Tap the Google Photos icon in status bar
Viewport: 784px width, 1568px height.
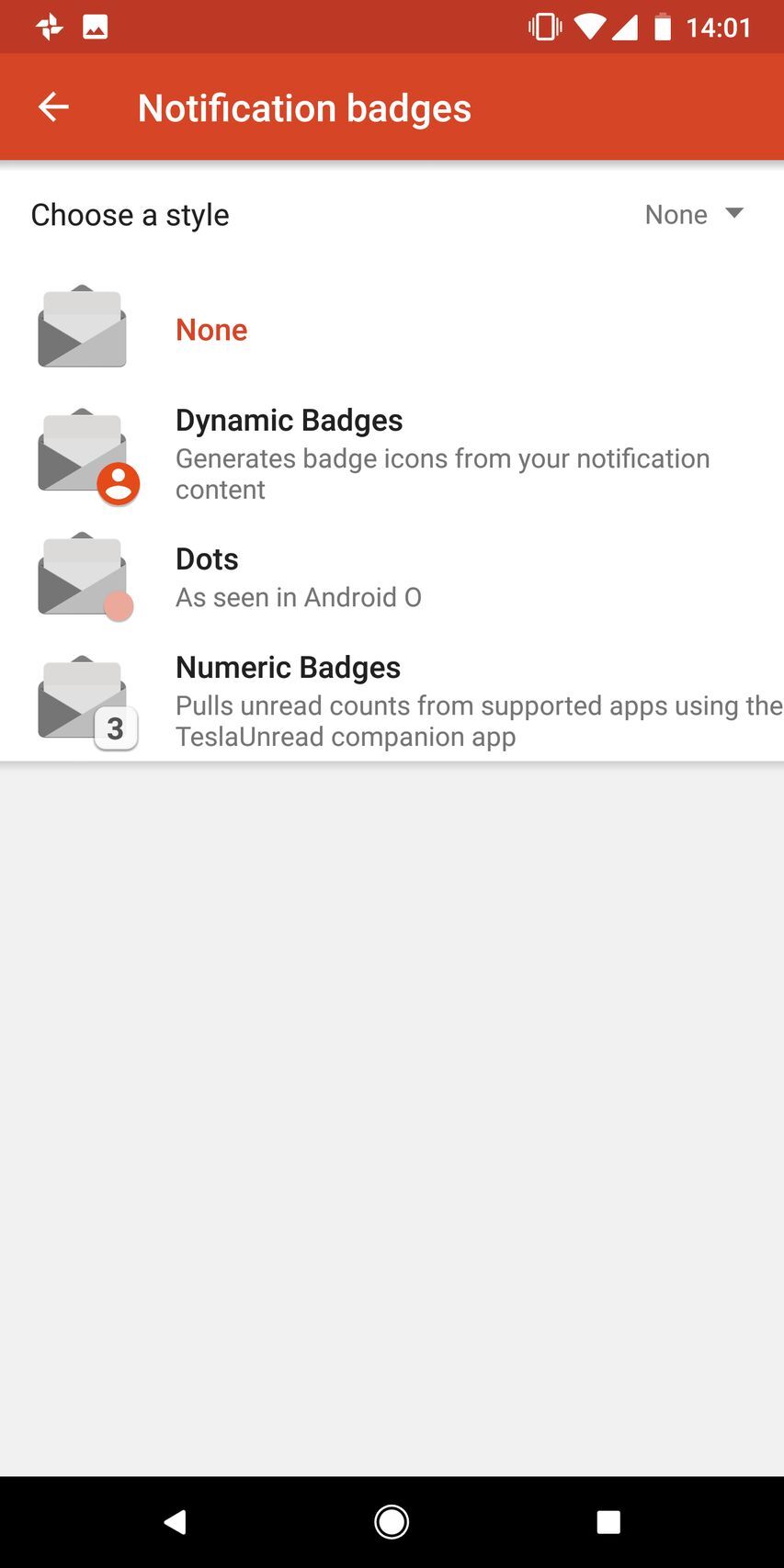tap(48, 27)
